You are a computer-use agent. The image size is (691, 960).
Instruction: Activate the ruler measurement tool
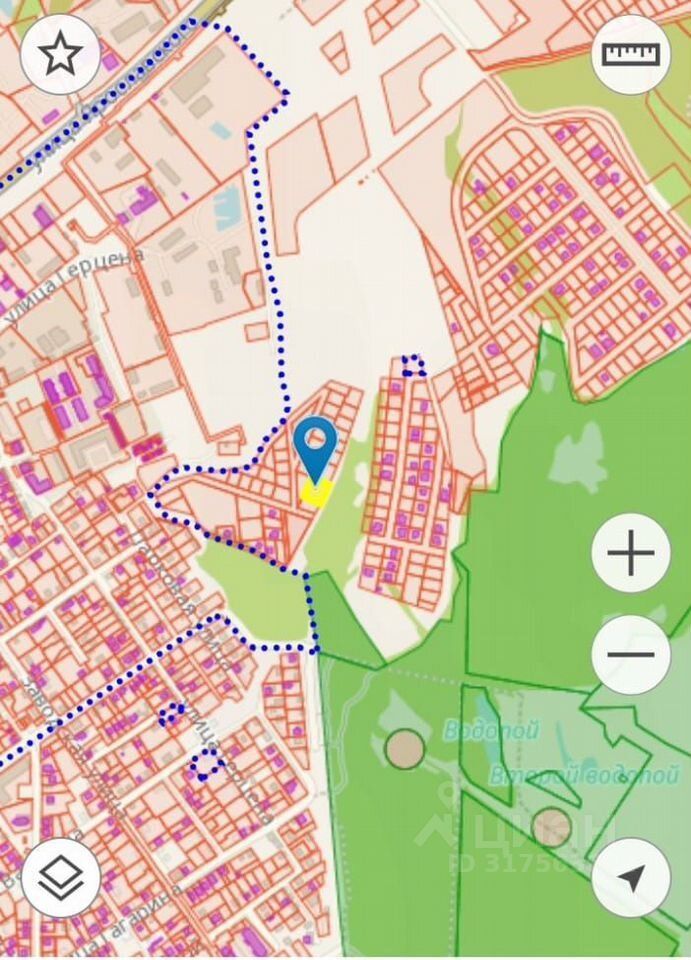pyautogui.click(x=630, y=55)
